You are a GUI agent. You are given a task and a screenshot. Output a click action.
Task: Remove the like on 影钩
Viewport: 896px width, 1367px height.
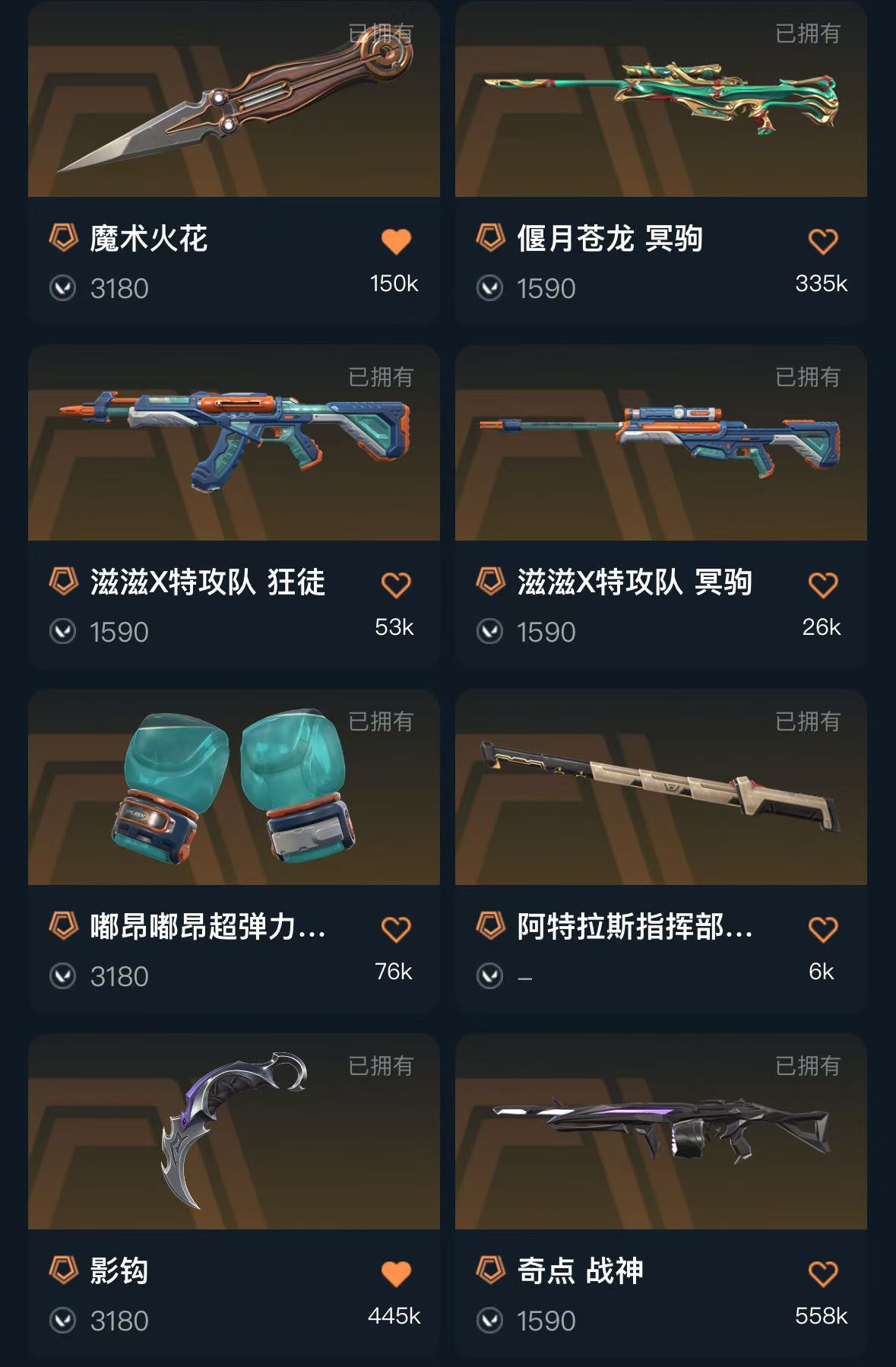tap(396, 1273)
